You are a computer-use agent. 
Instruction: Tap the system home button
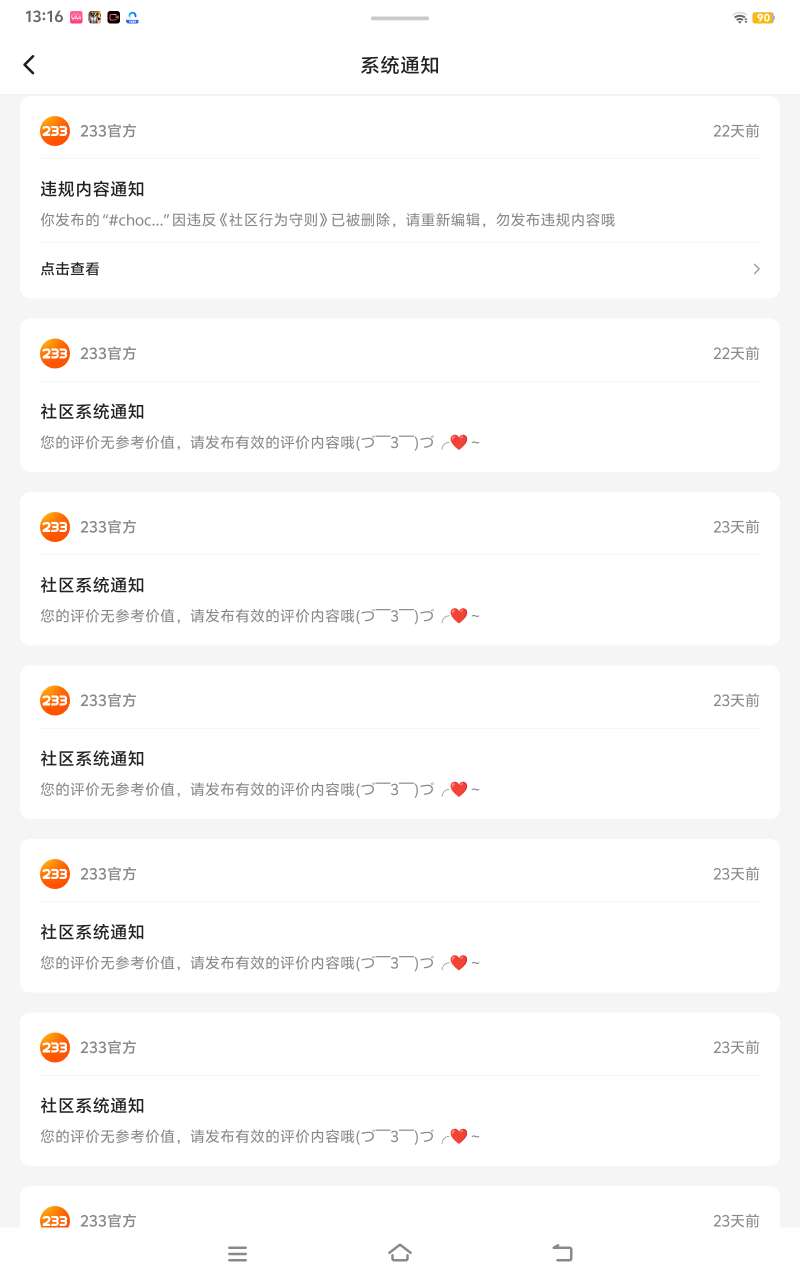point(400,1253)
